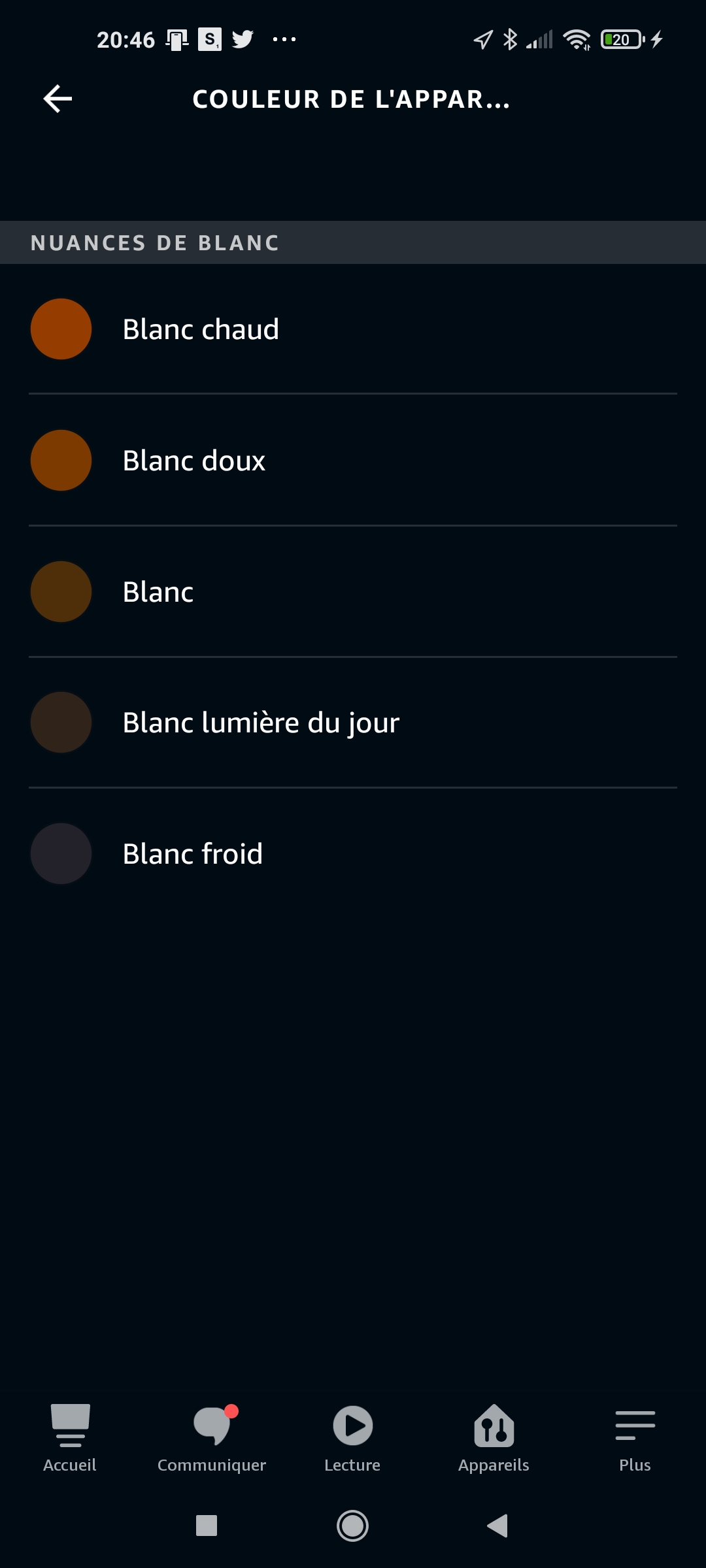Pick the plain Blanc option
706x1568 pixels.
click(x=353, y=591)
